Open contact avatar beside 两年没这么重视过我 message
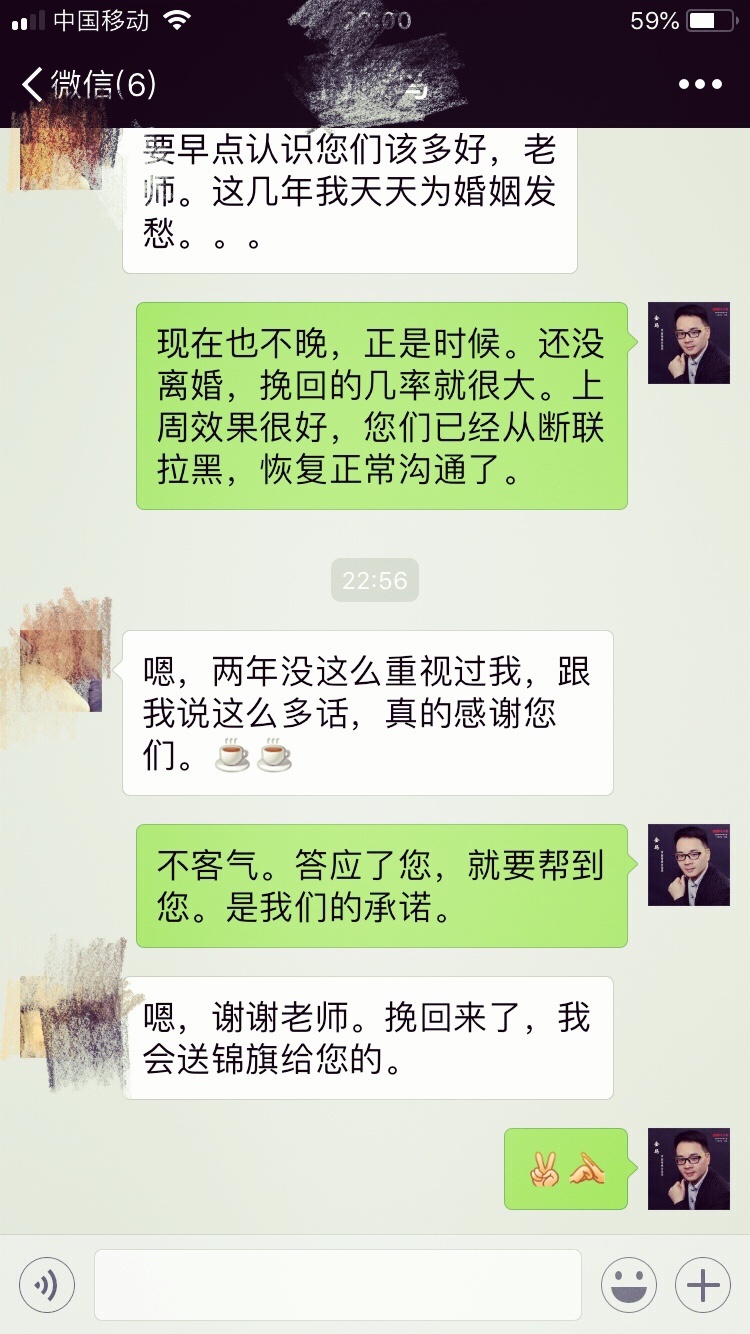 [x=62, y=671]
